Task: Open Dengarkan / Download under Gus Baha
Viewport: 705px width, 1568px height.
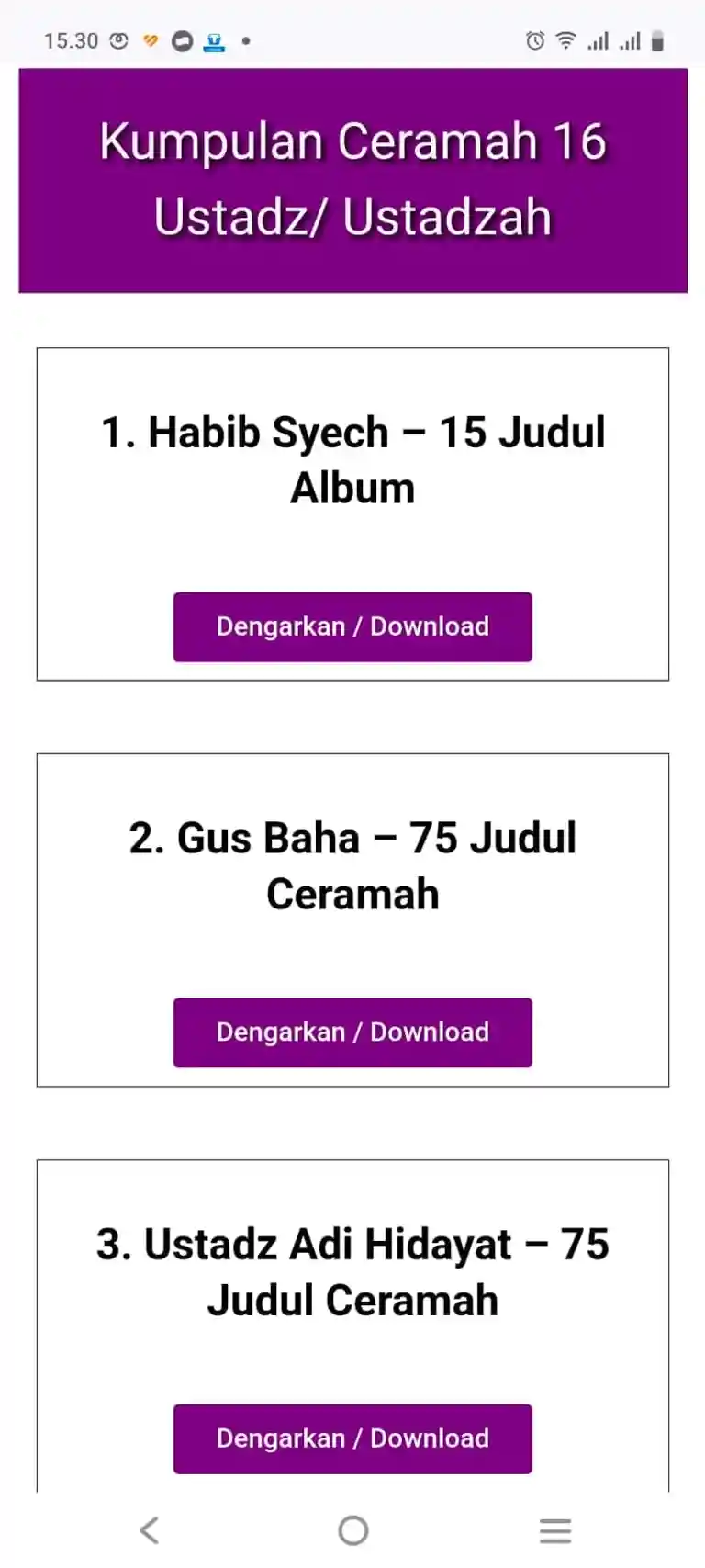Action: point(352,1032)
